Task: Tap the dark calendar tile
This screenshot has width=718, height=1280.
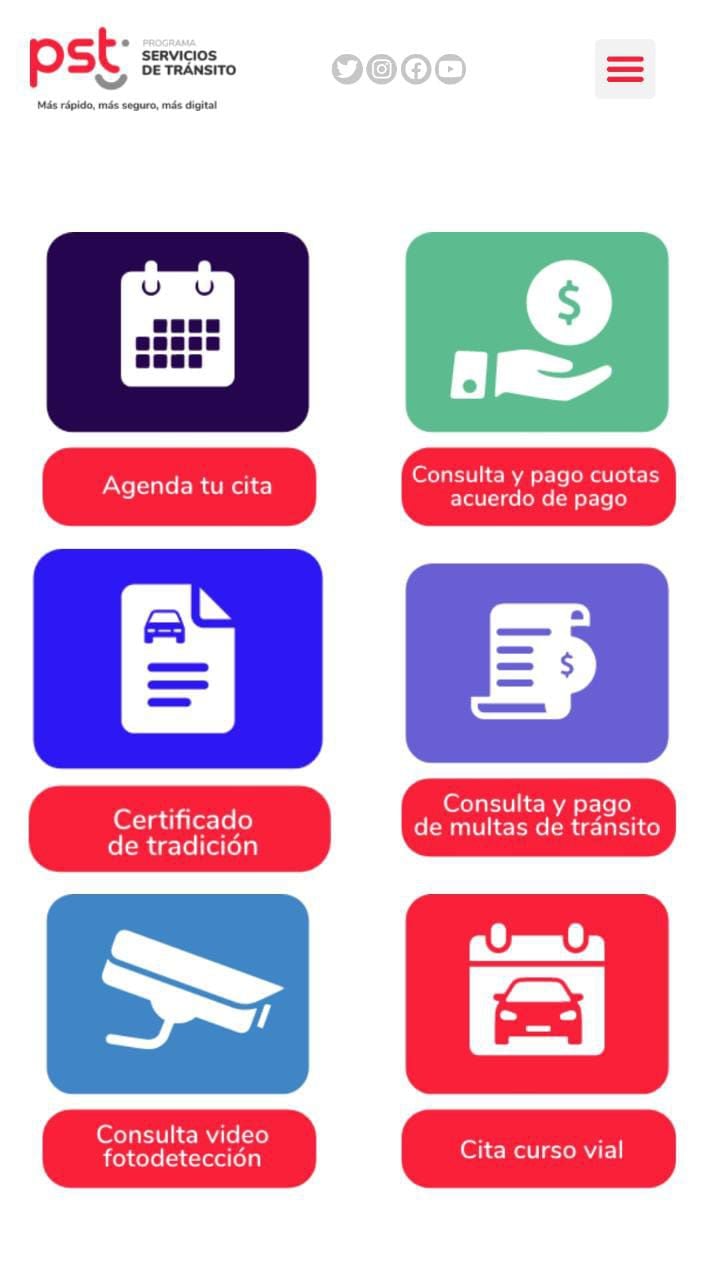Action: coord(178,332)
